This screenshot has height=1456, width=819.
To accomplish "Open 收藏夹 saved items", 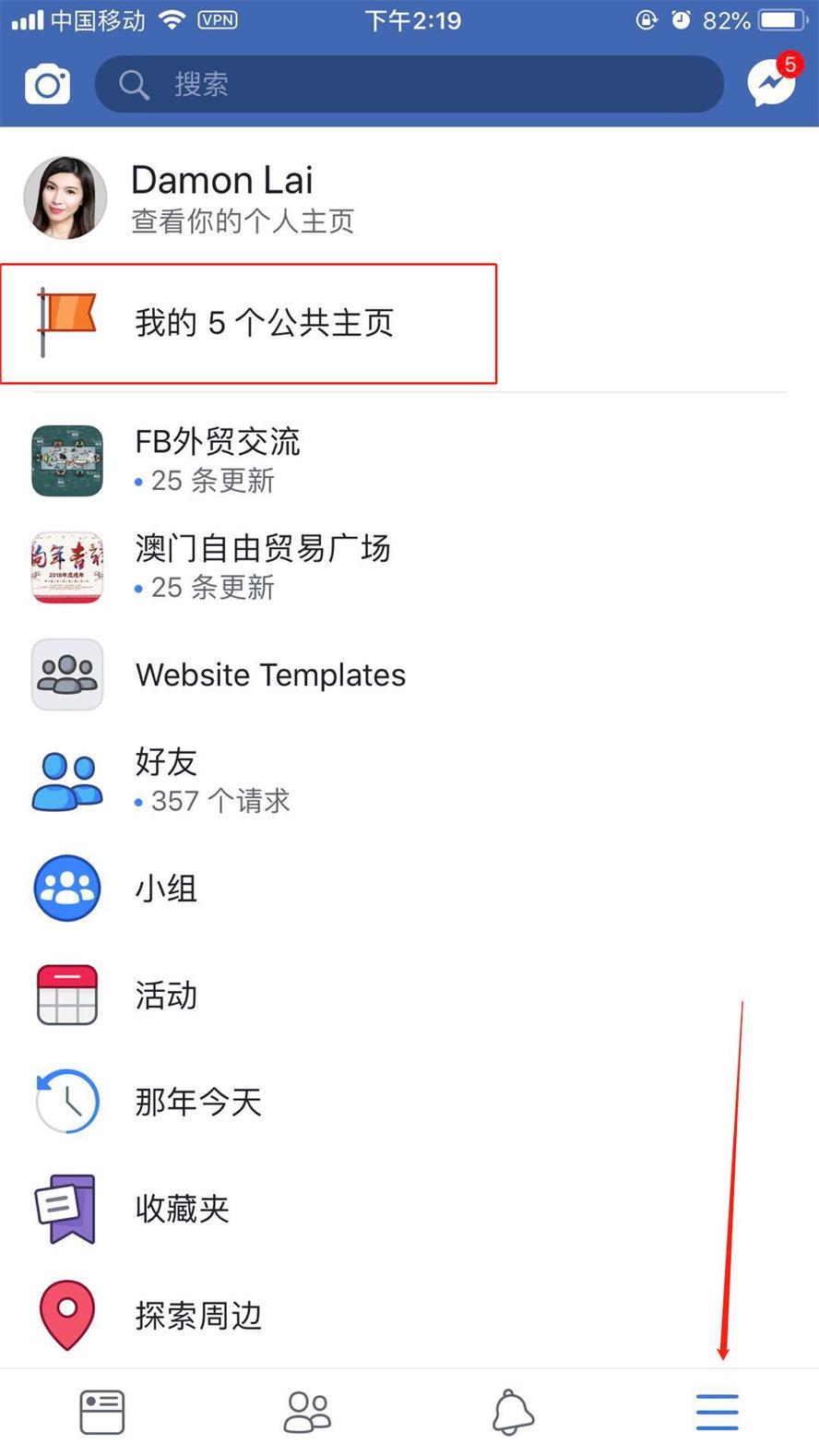I will (x=182, y=1209).
